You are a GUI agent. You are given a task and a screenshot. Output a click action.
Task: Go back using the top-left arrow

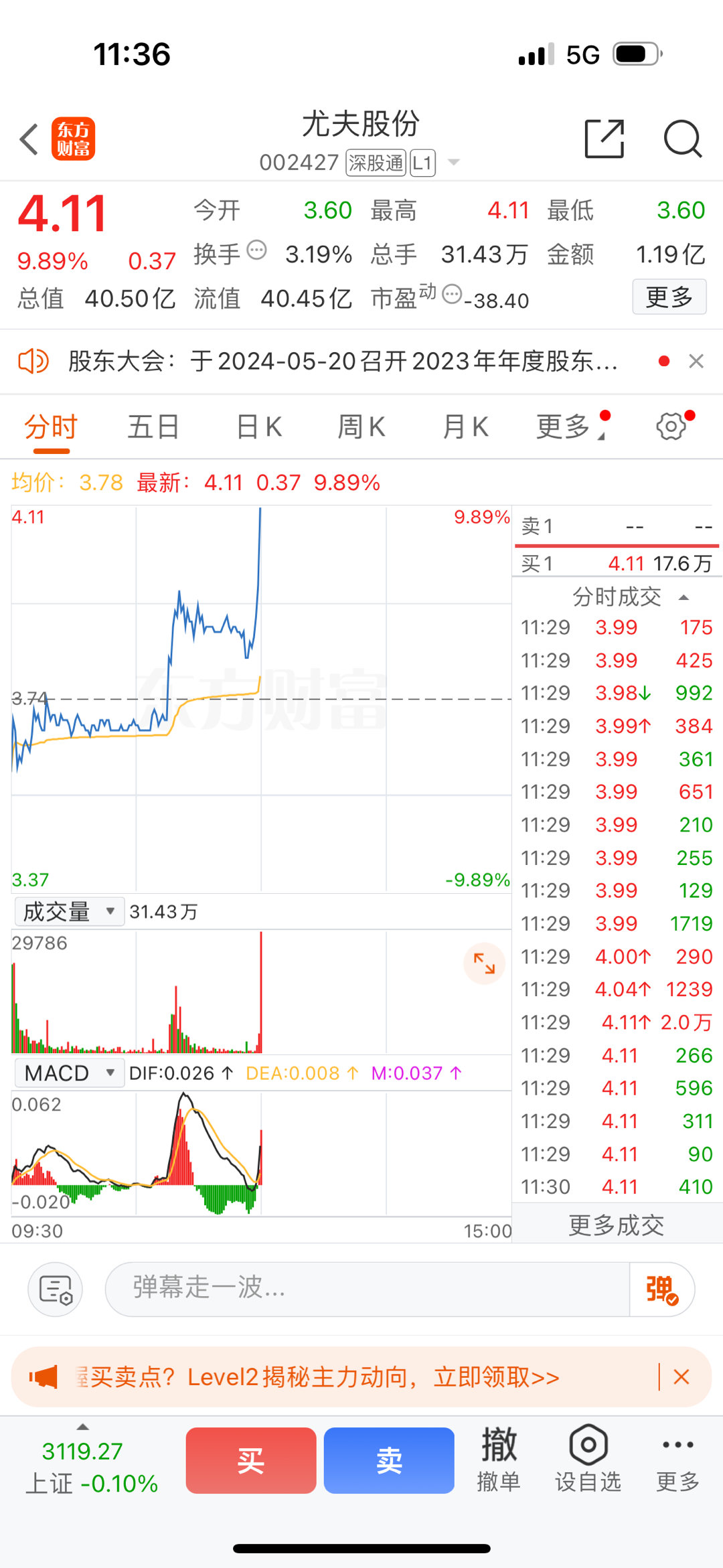click(x=29, y=139)
